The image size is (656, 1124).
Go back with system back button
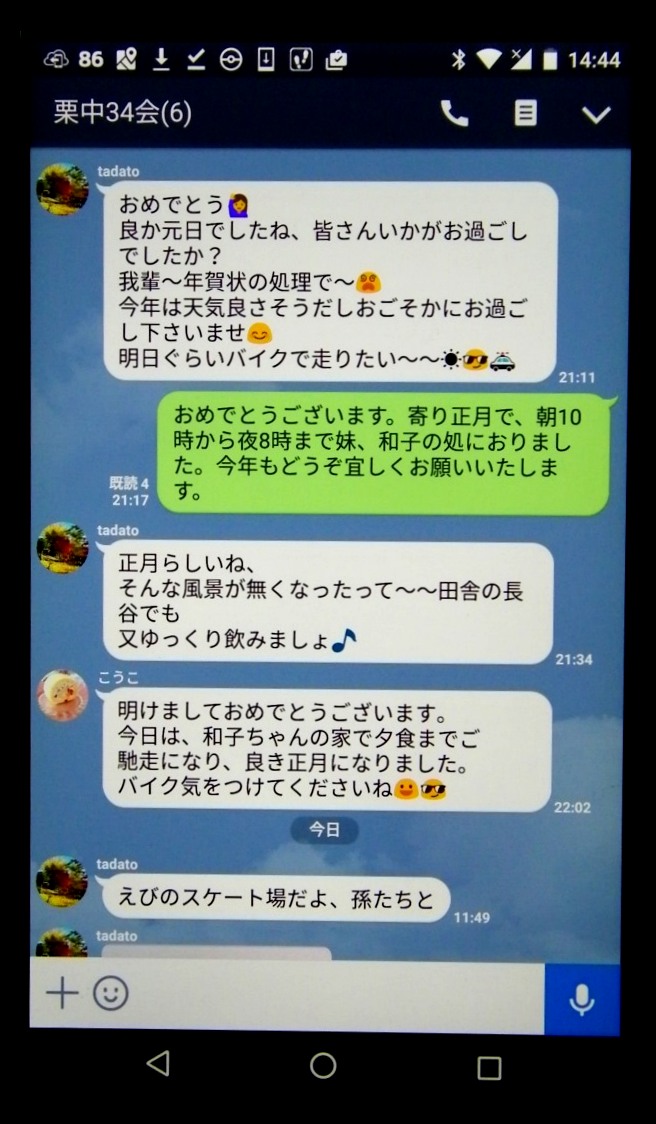158,1064
